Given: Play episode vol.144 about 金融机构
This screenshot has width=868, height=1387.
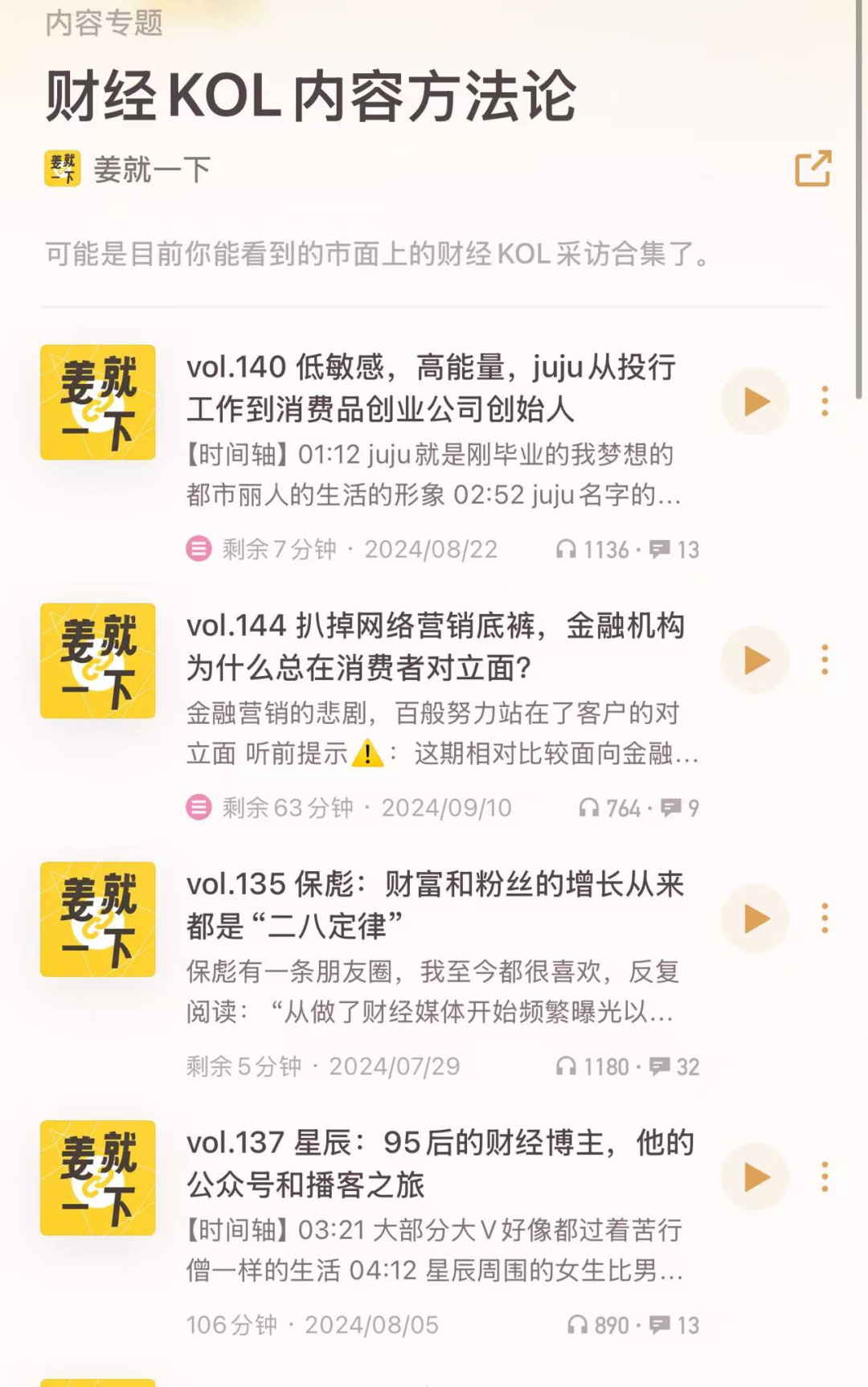Looking at the screenshot, I should coord(754,661).
